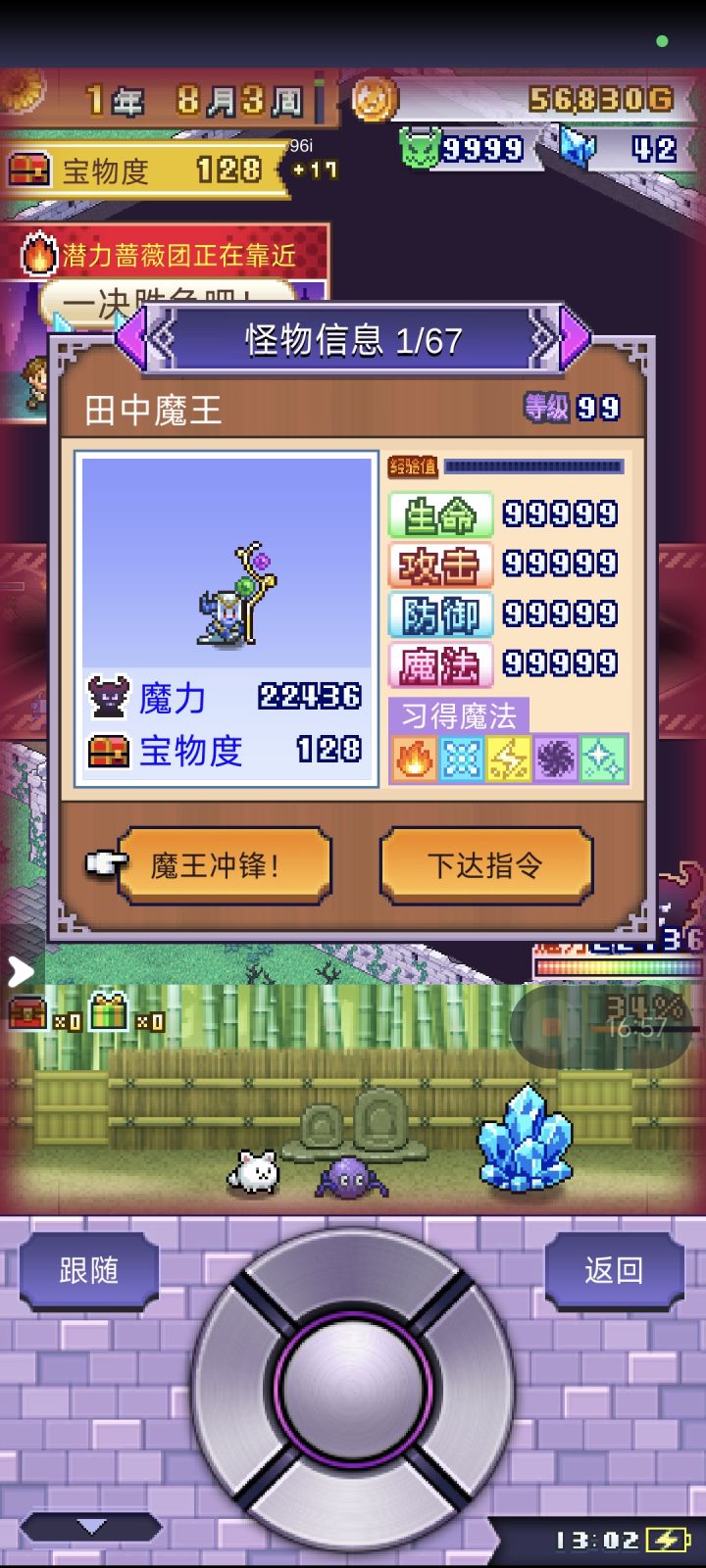Screen dimensions: 706x1568
Task: Click the demon icon next to 魔力 22436
Action: point(110,697)
